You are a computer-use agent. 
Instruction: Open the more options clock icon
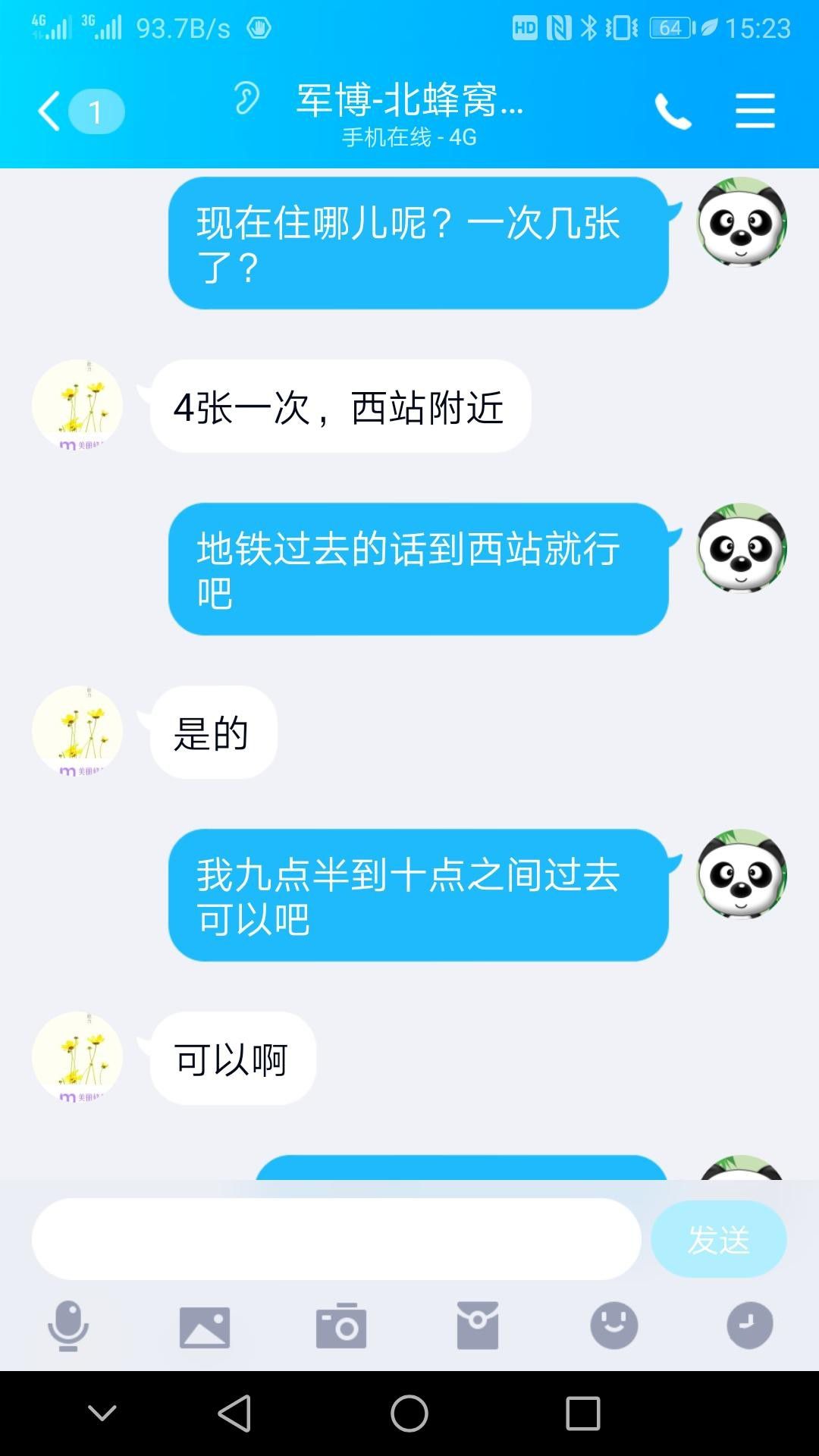tap(750, 1326)
